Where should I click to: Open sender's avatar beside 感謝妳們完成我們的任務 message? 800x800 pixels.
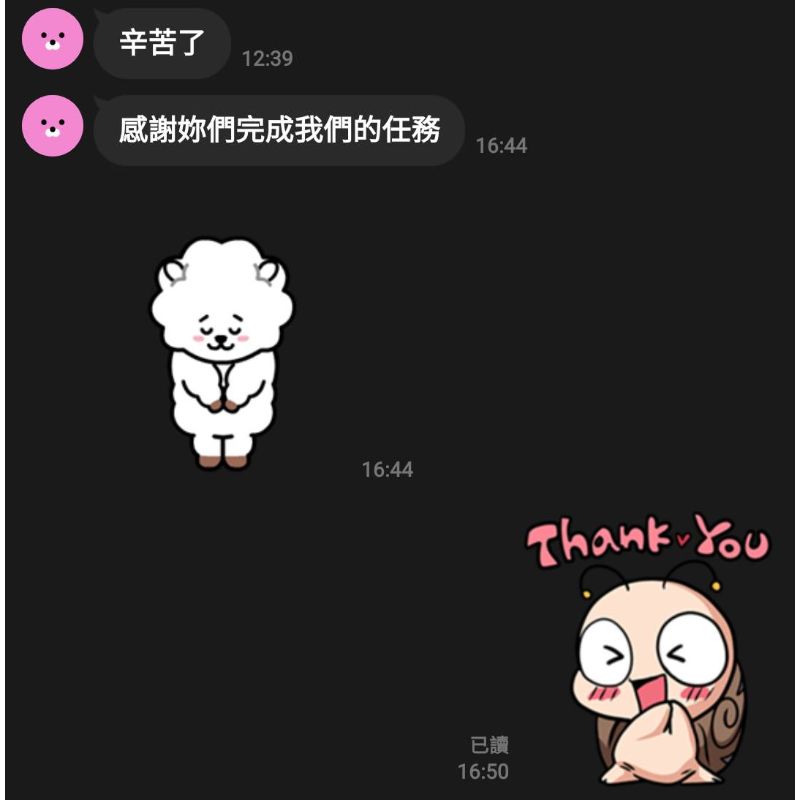(x=52, y=126)
